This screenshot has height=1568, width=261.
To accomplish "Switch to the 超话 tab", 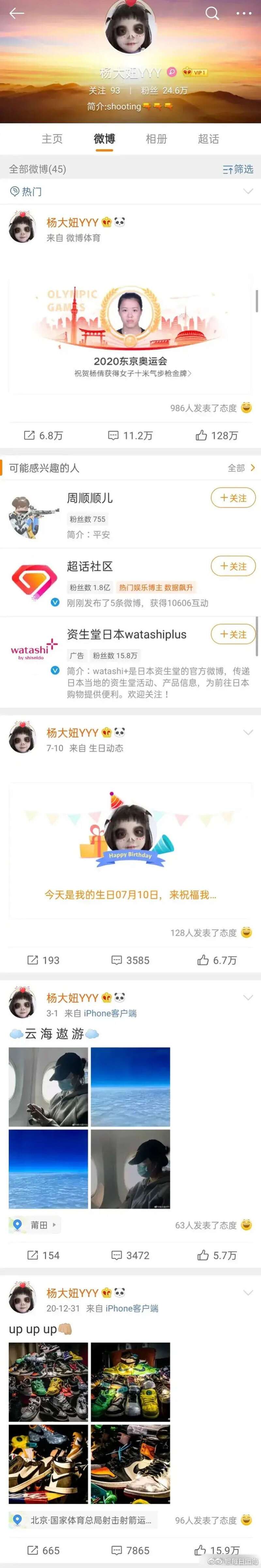I will pos(208,139).
